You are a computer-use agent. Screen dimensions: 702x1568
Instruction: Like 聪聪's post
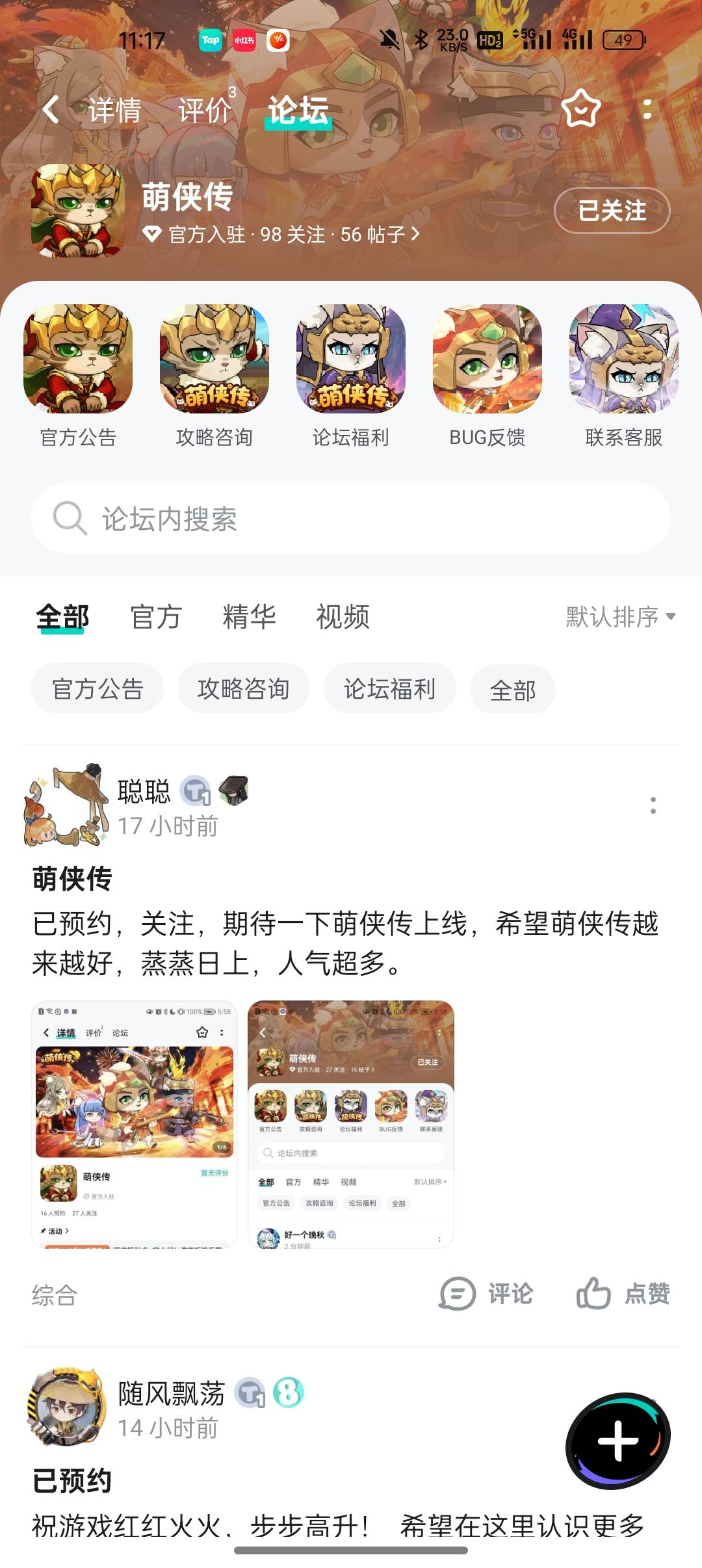623,1294
